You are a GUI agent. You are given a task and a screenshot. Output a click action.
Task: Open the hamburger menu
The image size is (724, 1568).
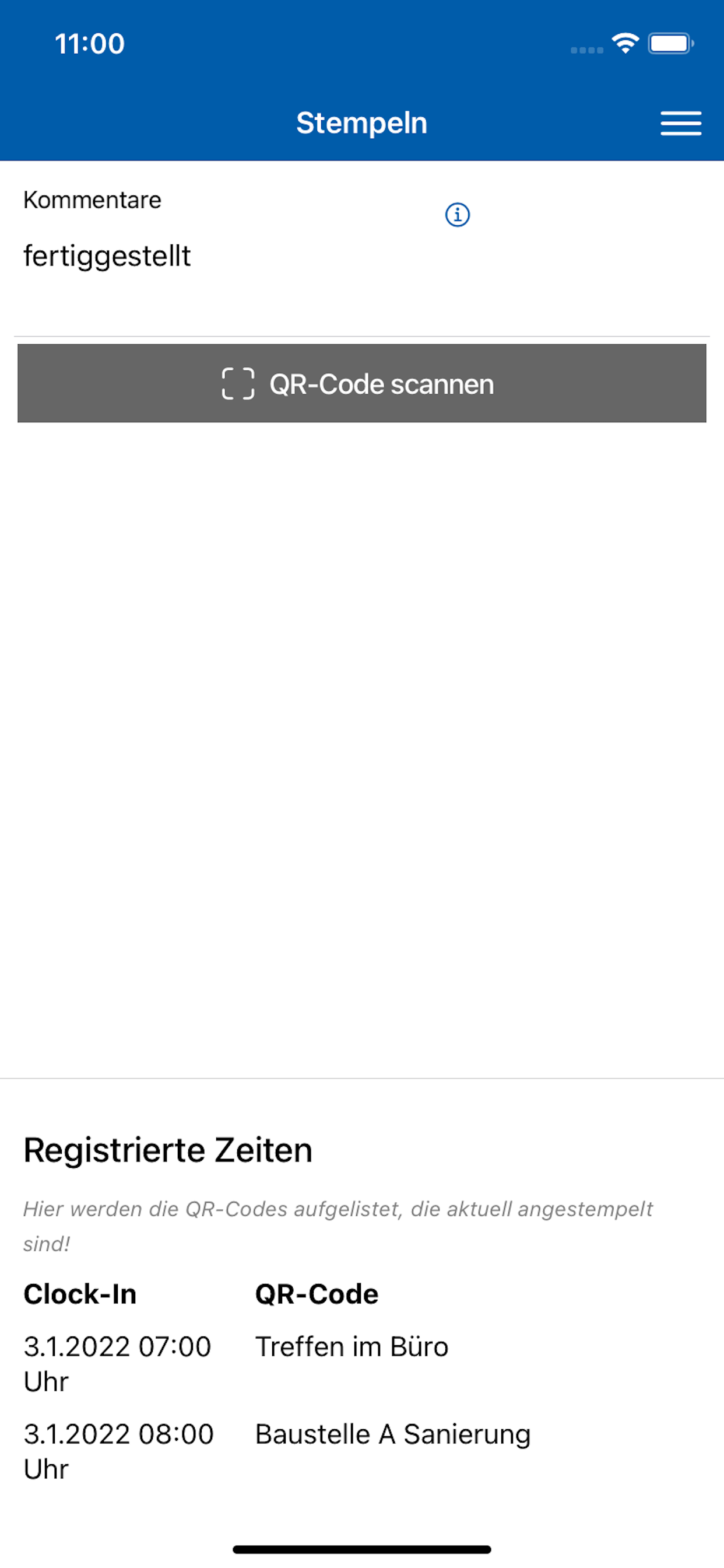[680, 124]
